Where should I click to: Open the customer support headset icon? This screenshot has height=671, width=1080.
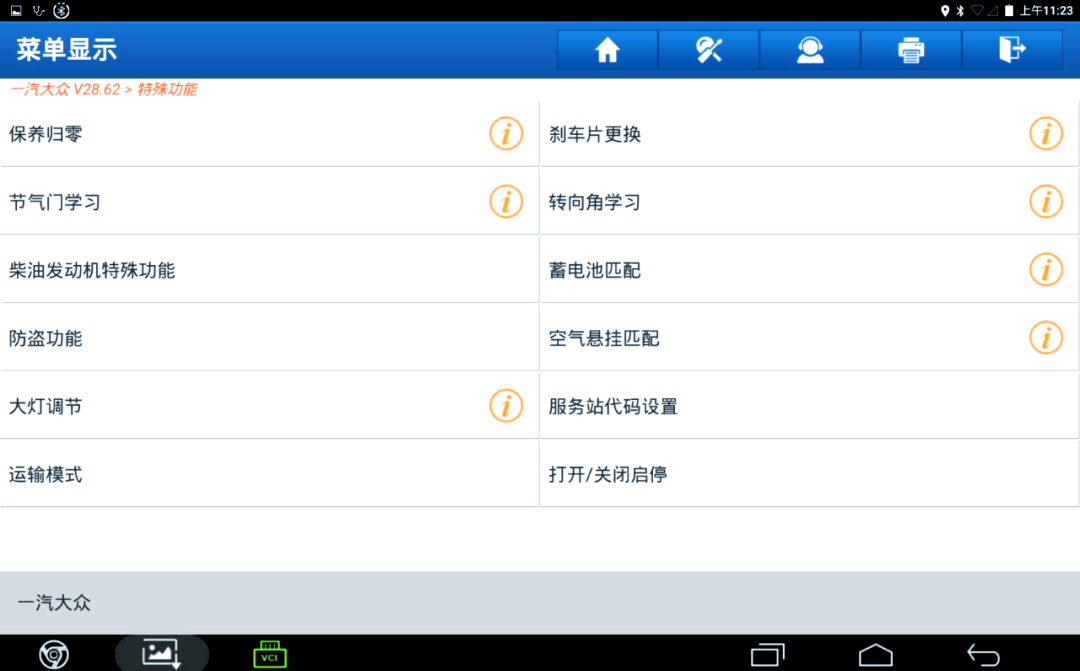coord(810,50)
